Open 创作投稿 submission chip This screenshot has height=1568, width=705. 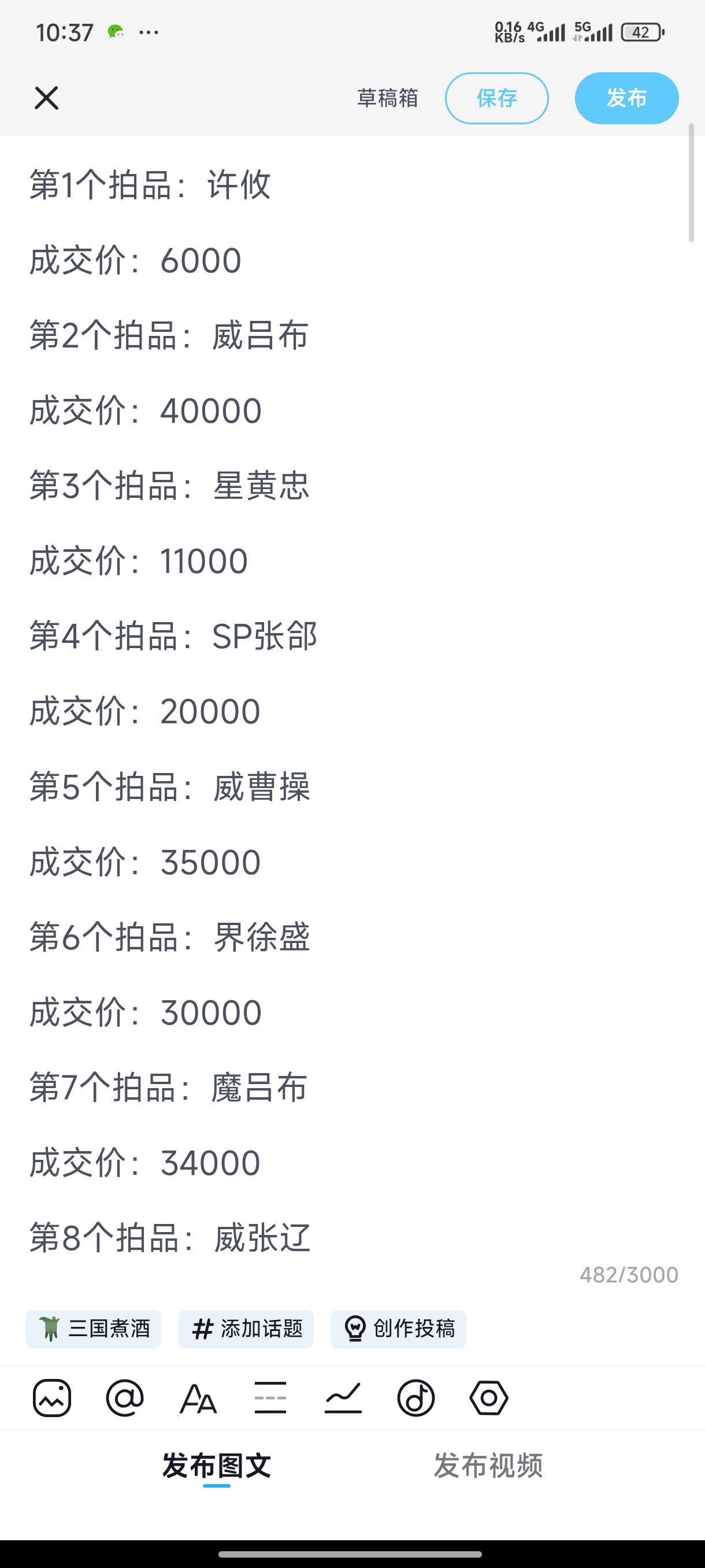pos(398,1328)
